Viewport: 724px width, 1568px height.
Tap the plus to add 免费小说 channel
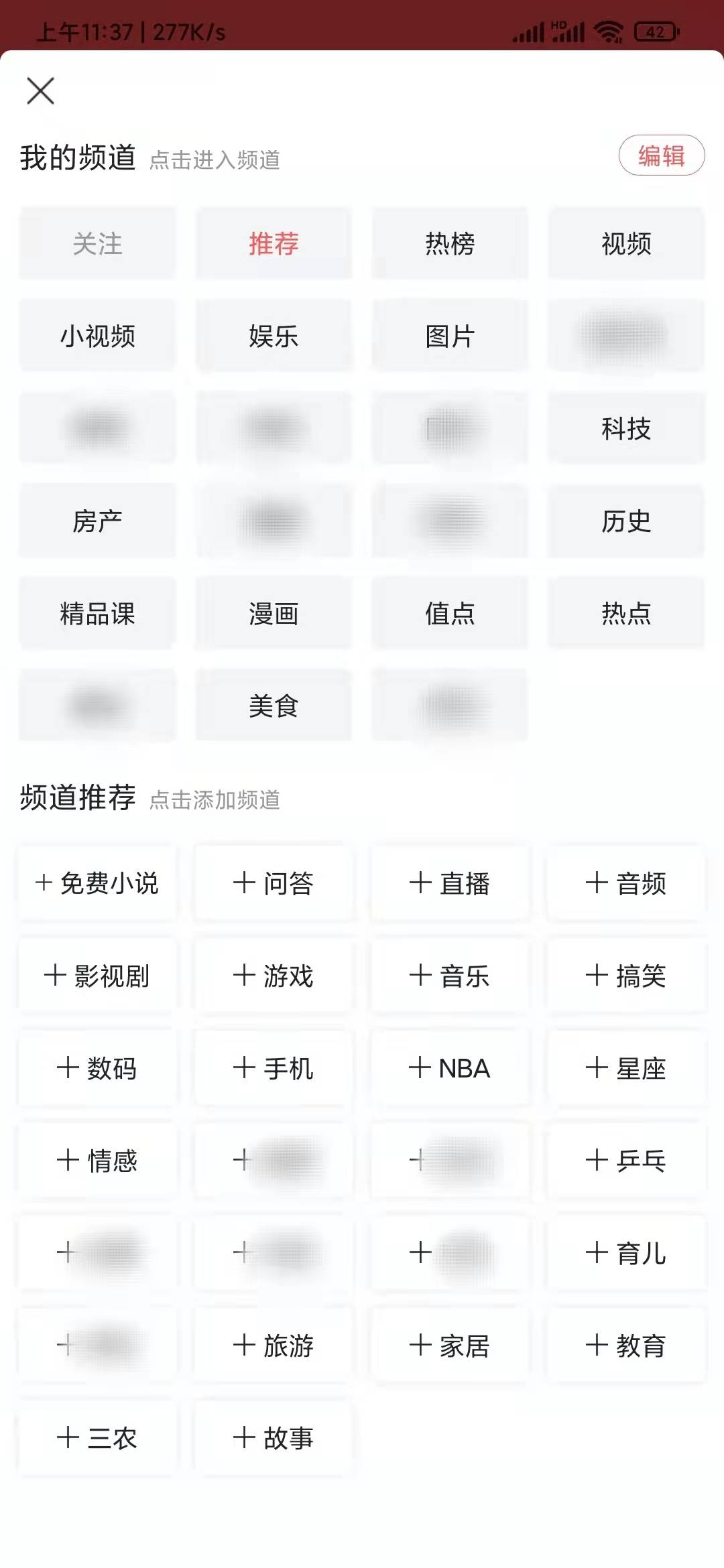[96, 883]
